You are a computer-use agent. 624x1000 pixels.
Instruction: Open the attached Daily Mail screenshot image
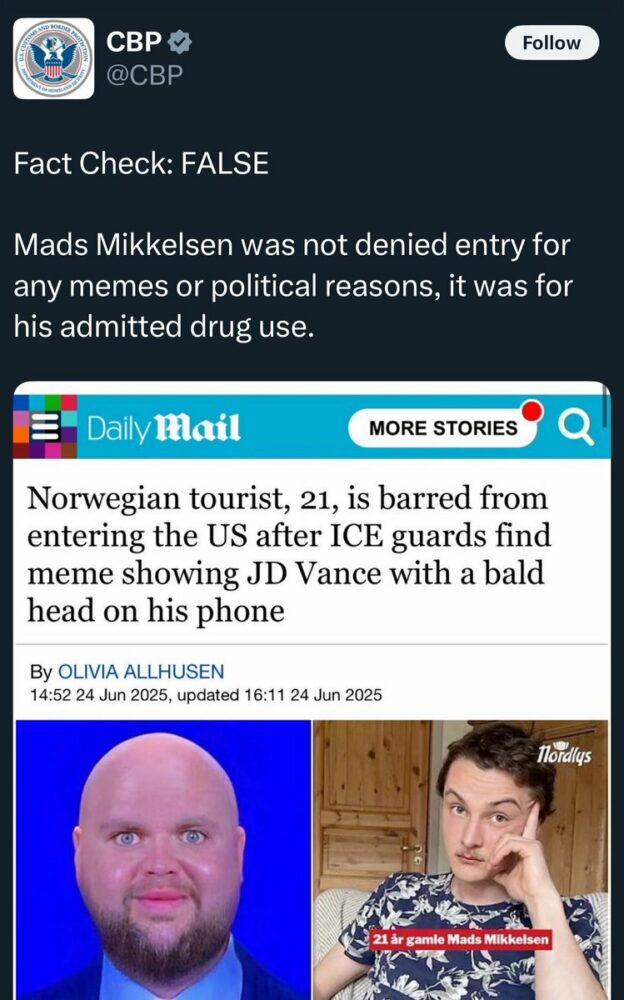pos(311,690)
